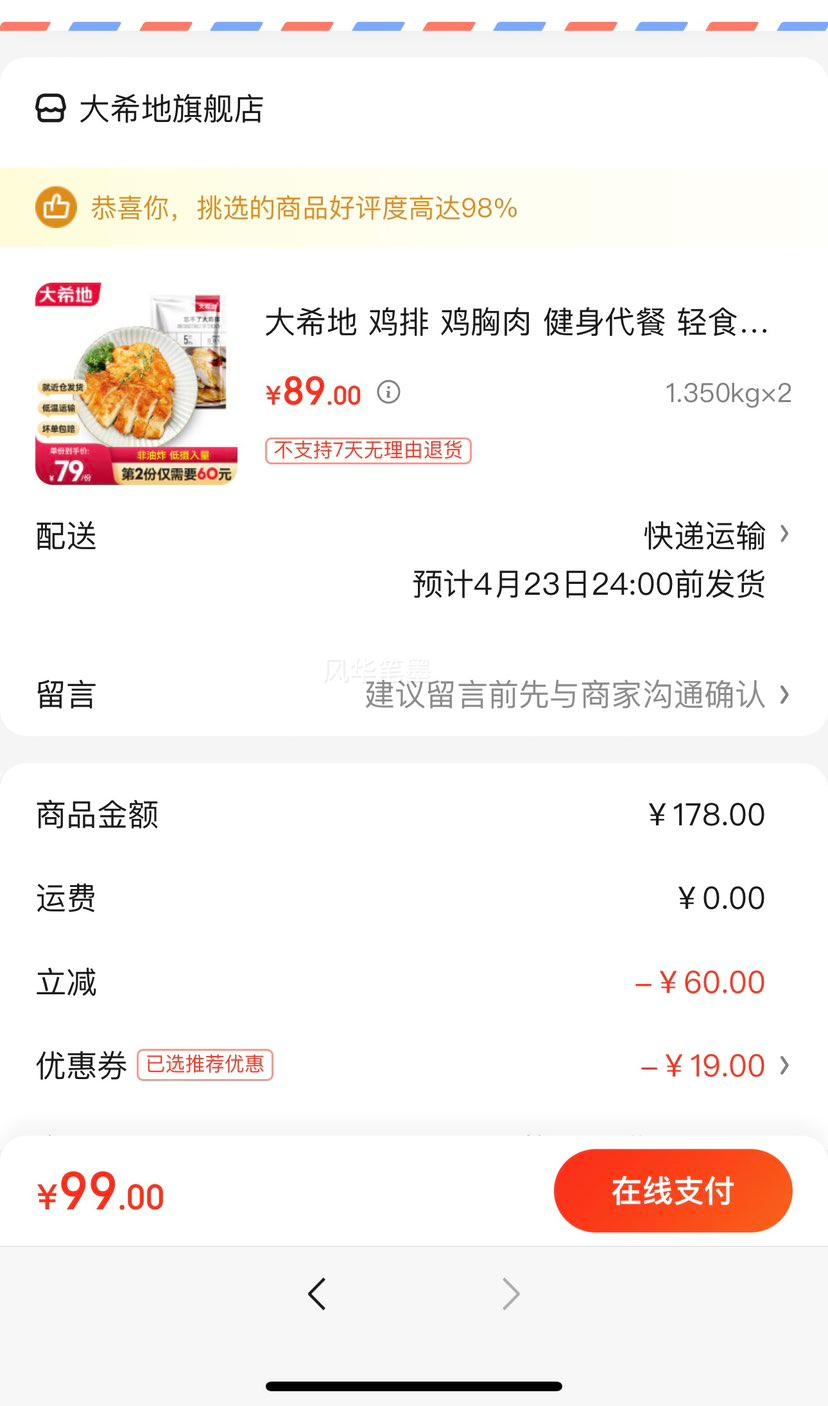Screen dimensions: 828x1406
Task: Open the 留言 message field chevron
Action: [x=787, y=695]
